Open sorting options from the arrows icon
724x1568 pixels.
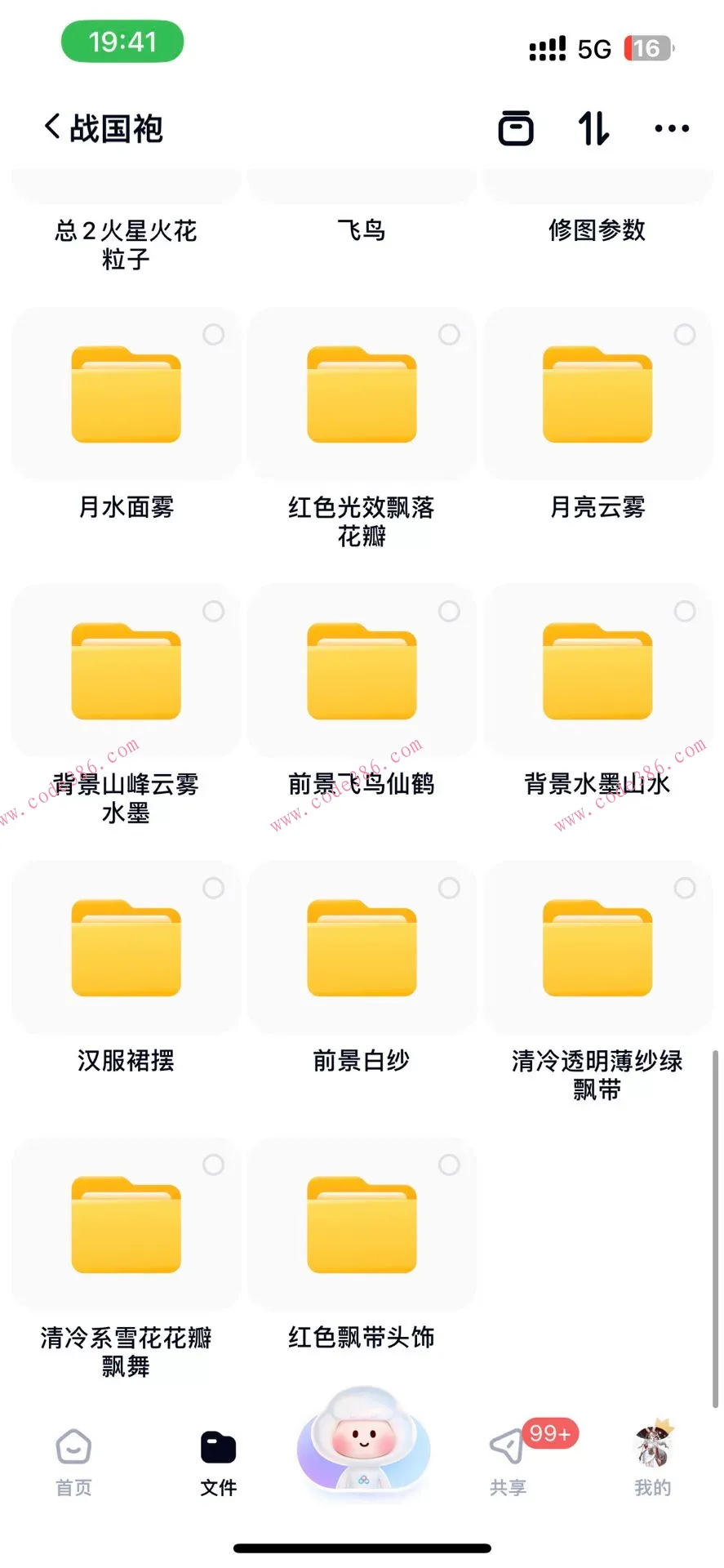(x=593, y=128)
